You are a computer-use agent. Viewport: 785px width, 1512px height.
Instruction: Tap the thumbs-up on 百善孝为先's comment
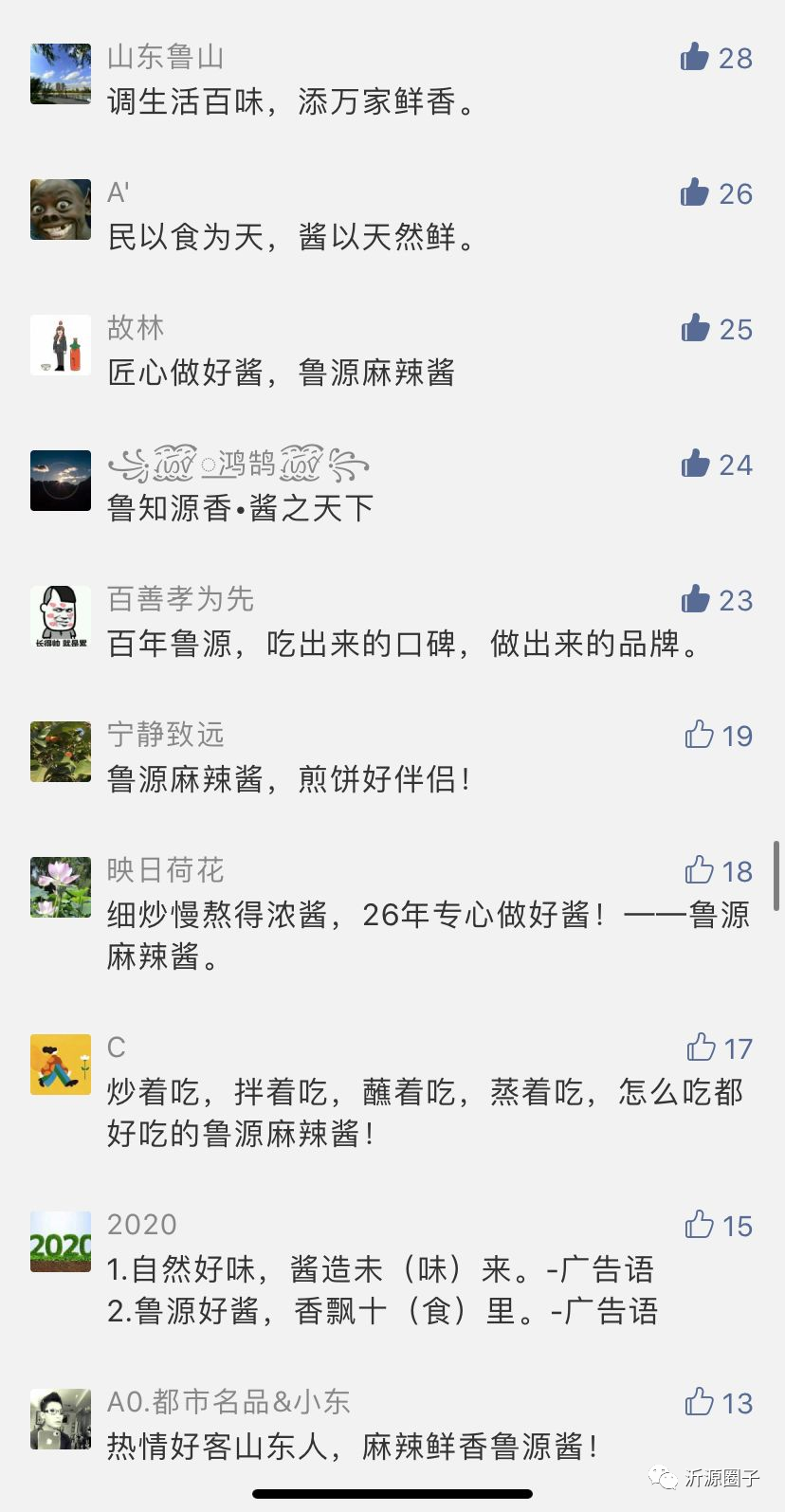click(696, 599)
